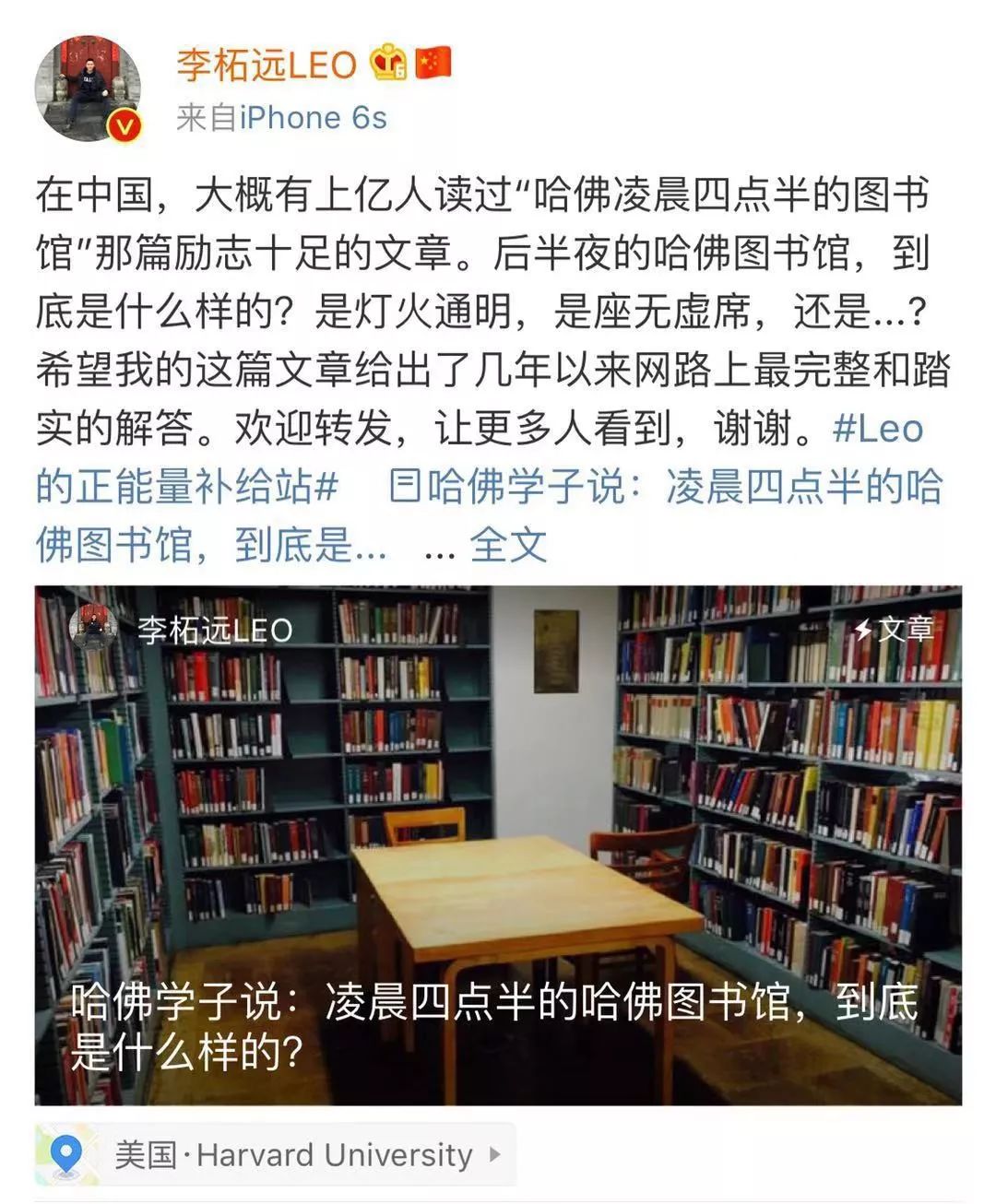Open the 李柘远LEO username link
The height and width of the screenshot is (1204, 996).
click(267, 65)
